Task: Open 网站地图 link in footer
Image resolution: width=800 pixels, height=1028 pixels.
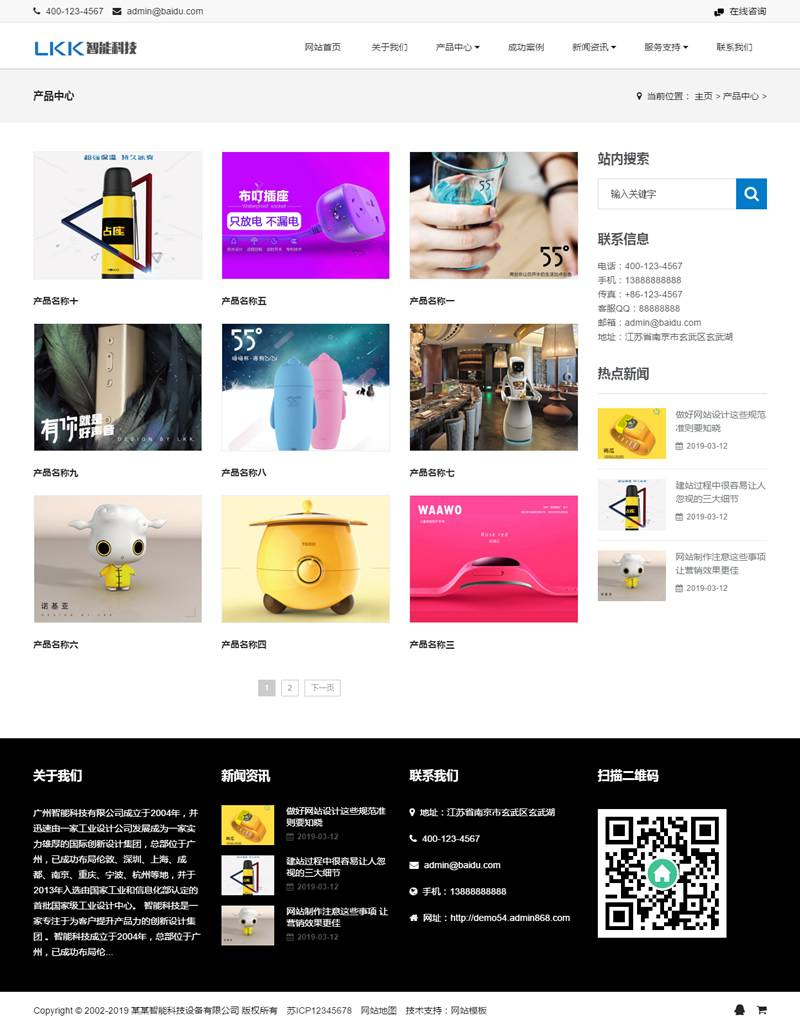Action: pyautogui.click(x=378, y=1011)
